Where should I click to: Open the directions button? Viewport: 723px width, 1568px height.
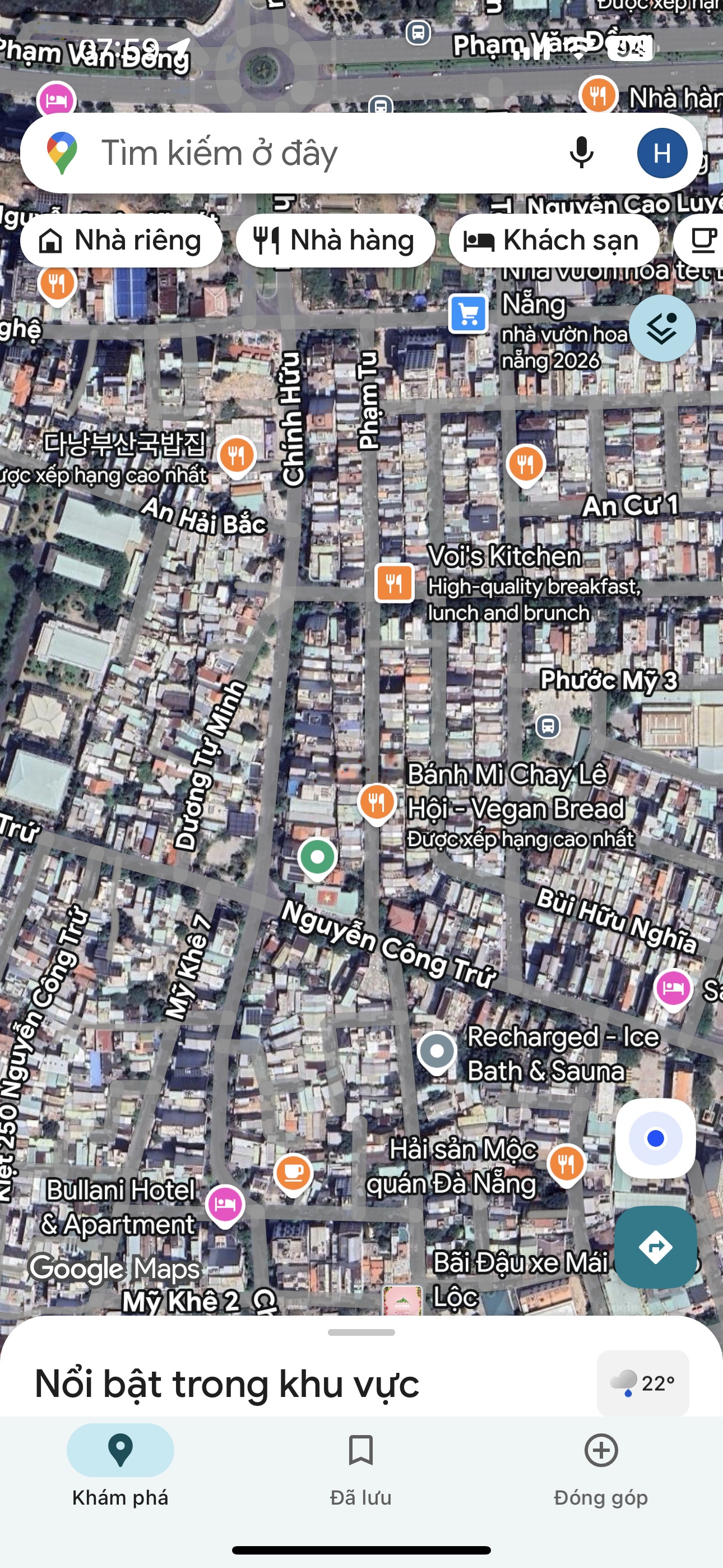pyautogui.click(x=655, y=1247)
